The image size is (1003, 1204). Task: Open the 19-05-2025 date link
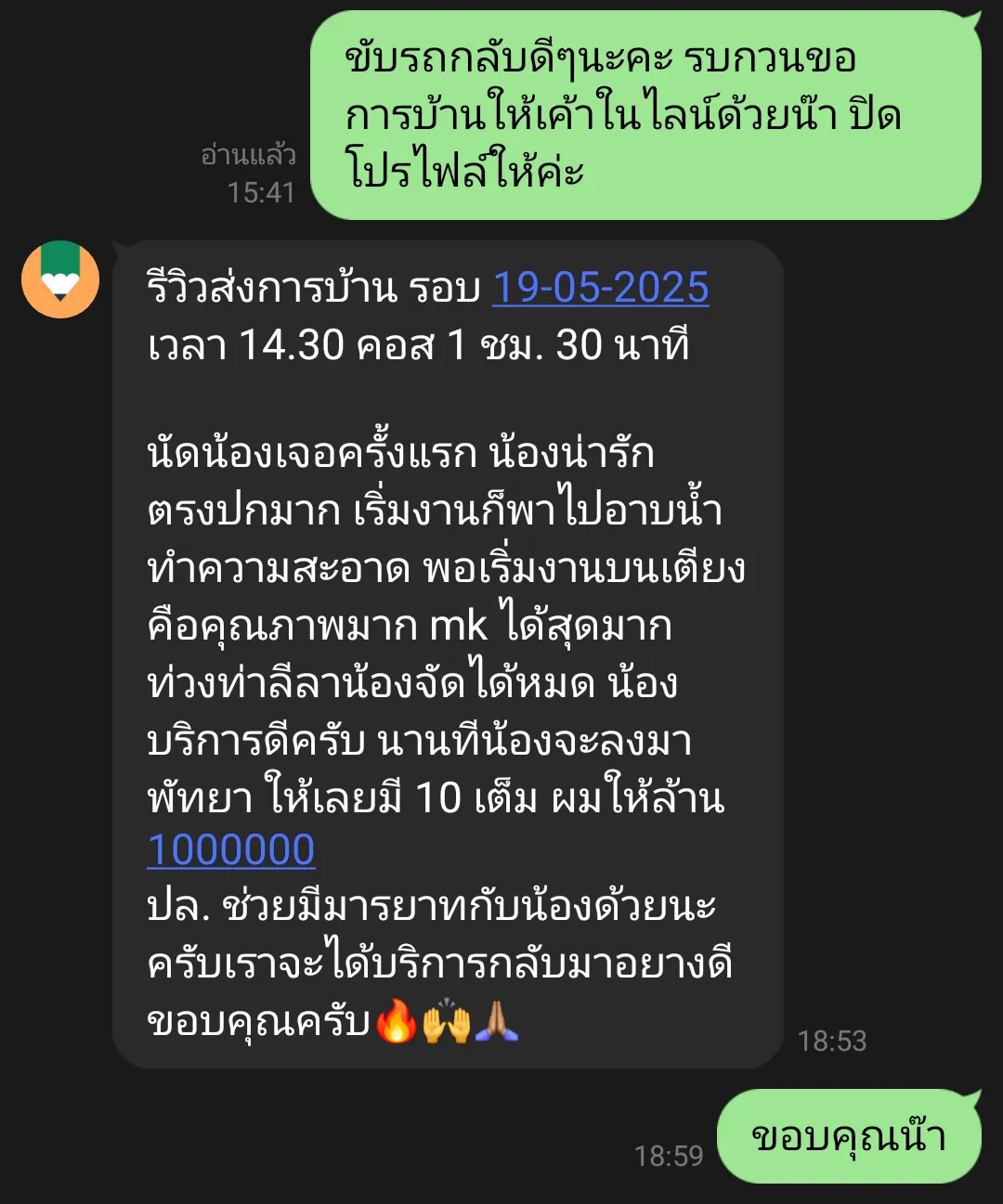click(600, 288)
